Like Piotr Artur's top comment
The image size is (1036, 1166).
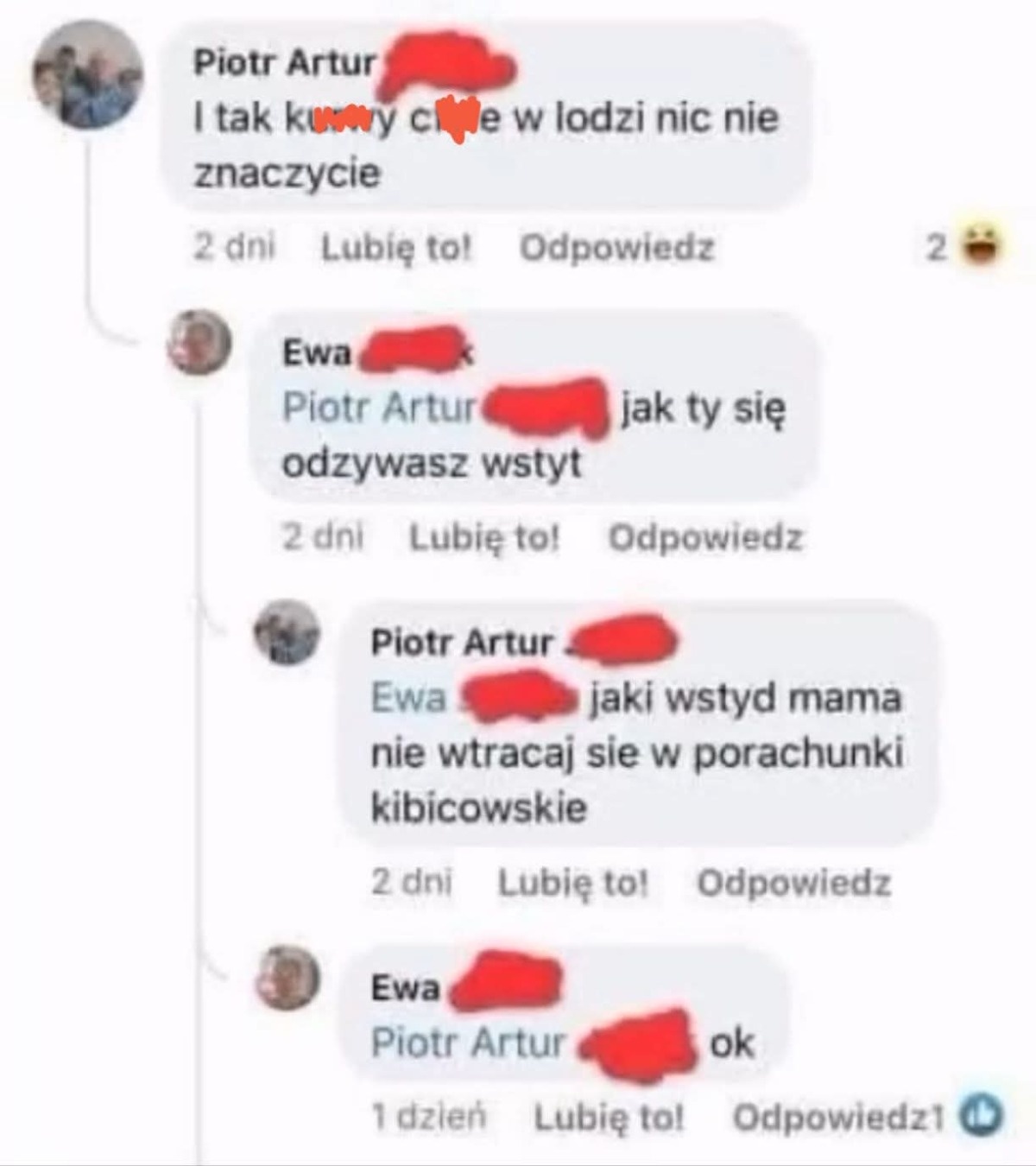pos(396,248)
